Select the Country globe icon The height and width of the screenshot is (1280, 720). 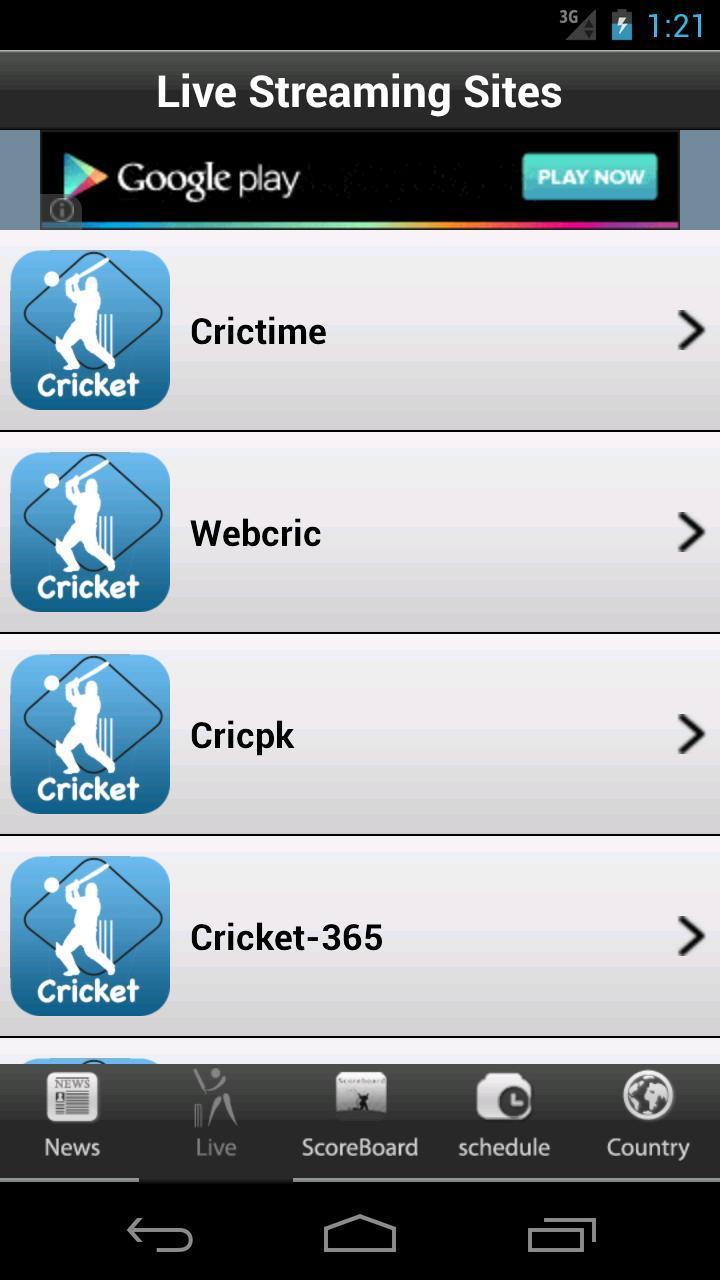click(647, 1095)
